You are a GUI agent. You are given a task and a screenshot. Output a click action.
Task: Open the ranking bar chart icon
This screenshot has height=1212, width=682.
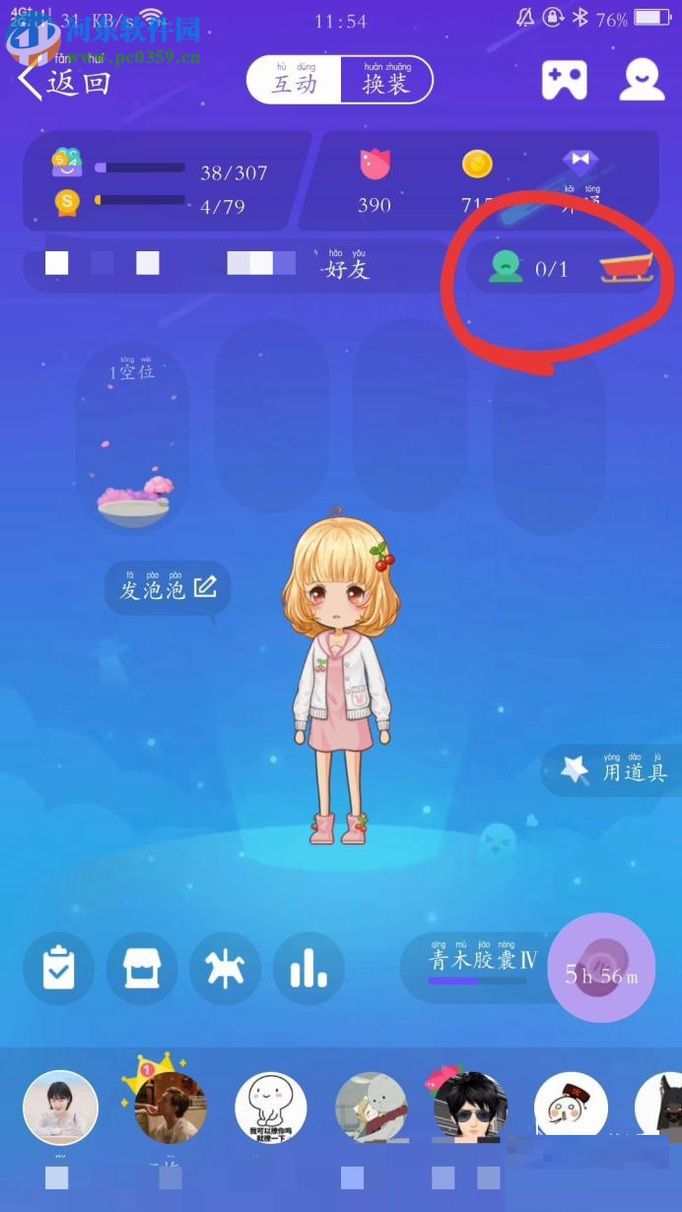point(308,968)
